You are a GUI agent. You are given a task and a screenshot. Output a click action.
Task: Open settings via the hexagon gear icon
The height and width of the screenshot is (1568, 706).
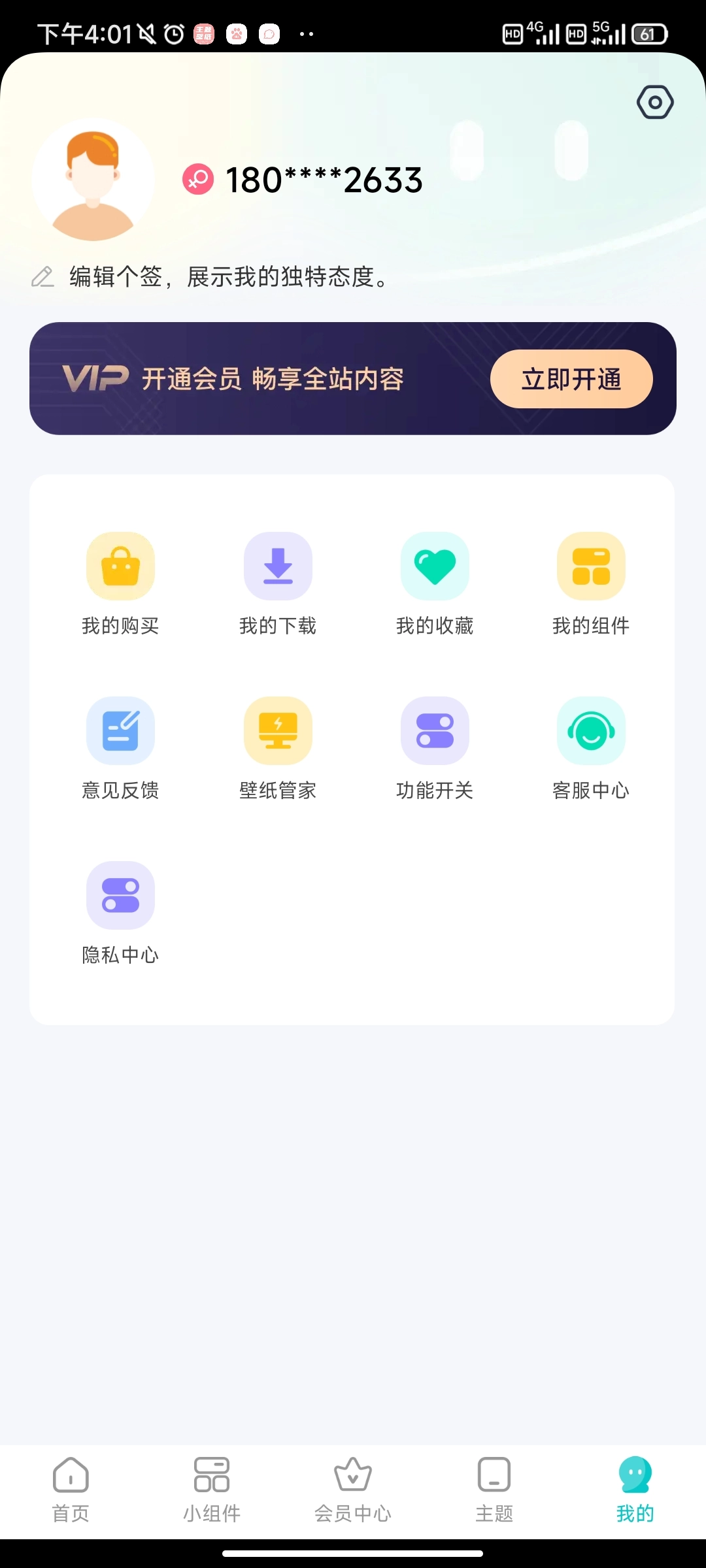tap(655, 103)
